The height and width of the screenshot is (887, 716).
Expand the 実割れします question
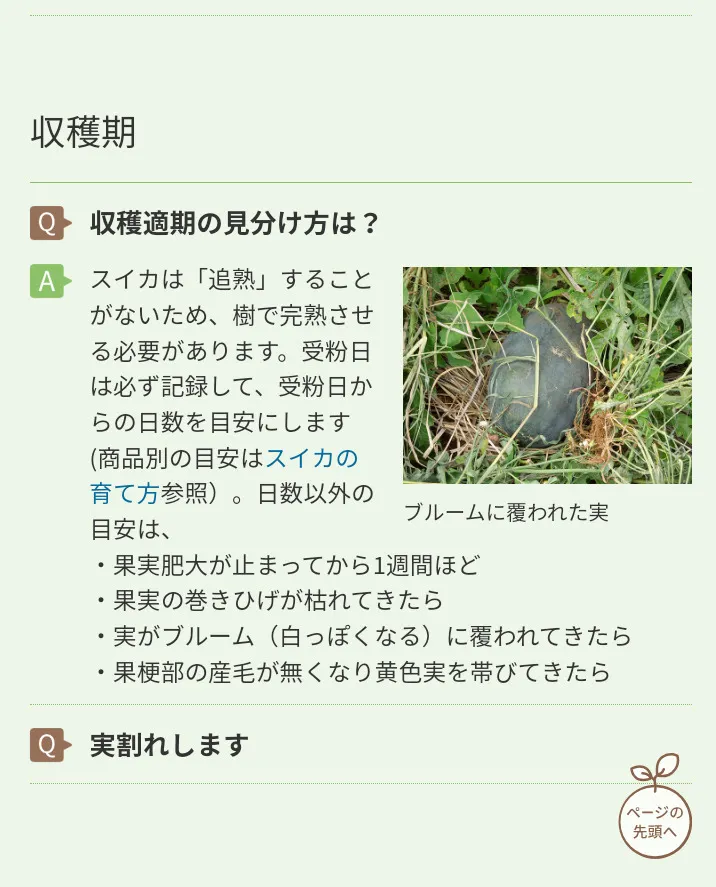[x=169, y=746]
